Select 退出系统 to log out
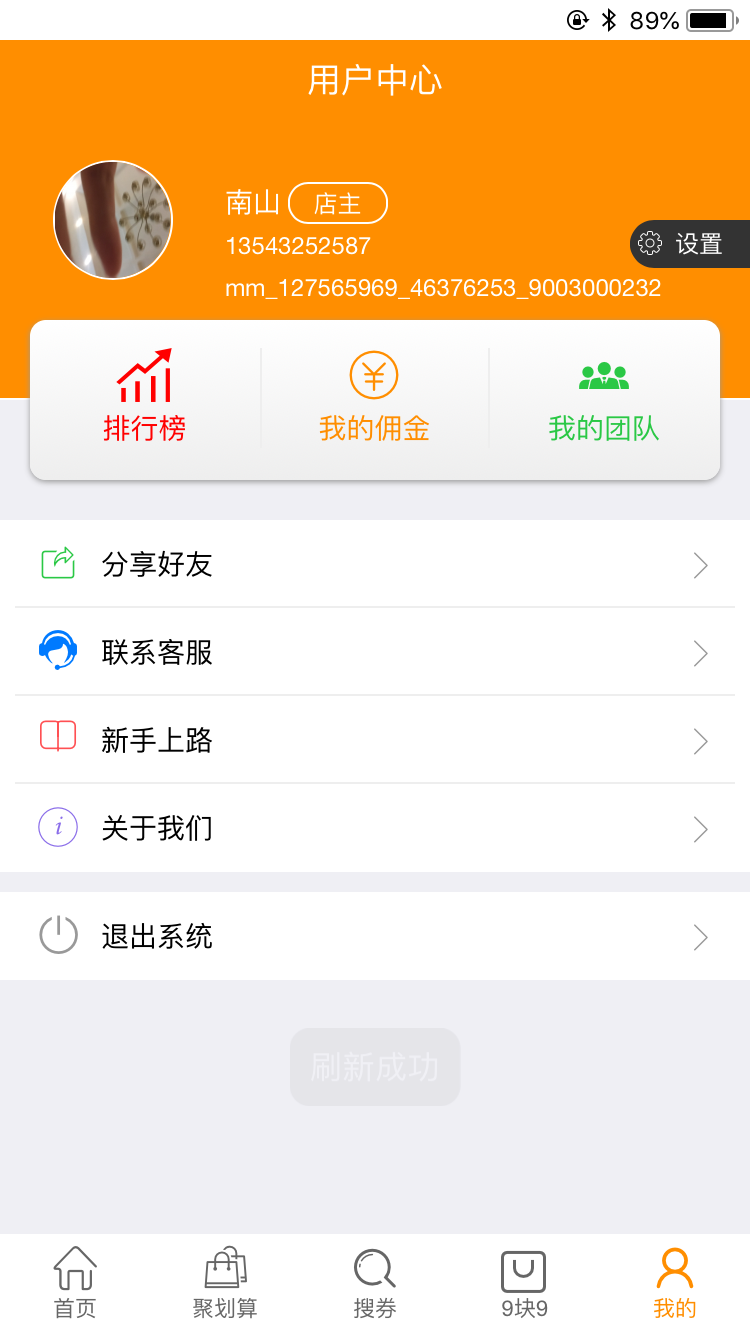 (375, 937)
